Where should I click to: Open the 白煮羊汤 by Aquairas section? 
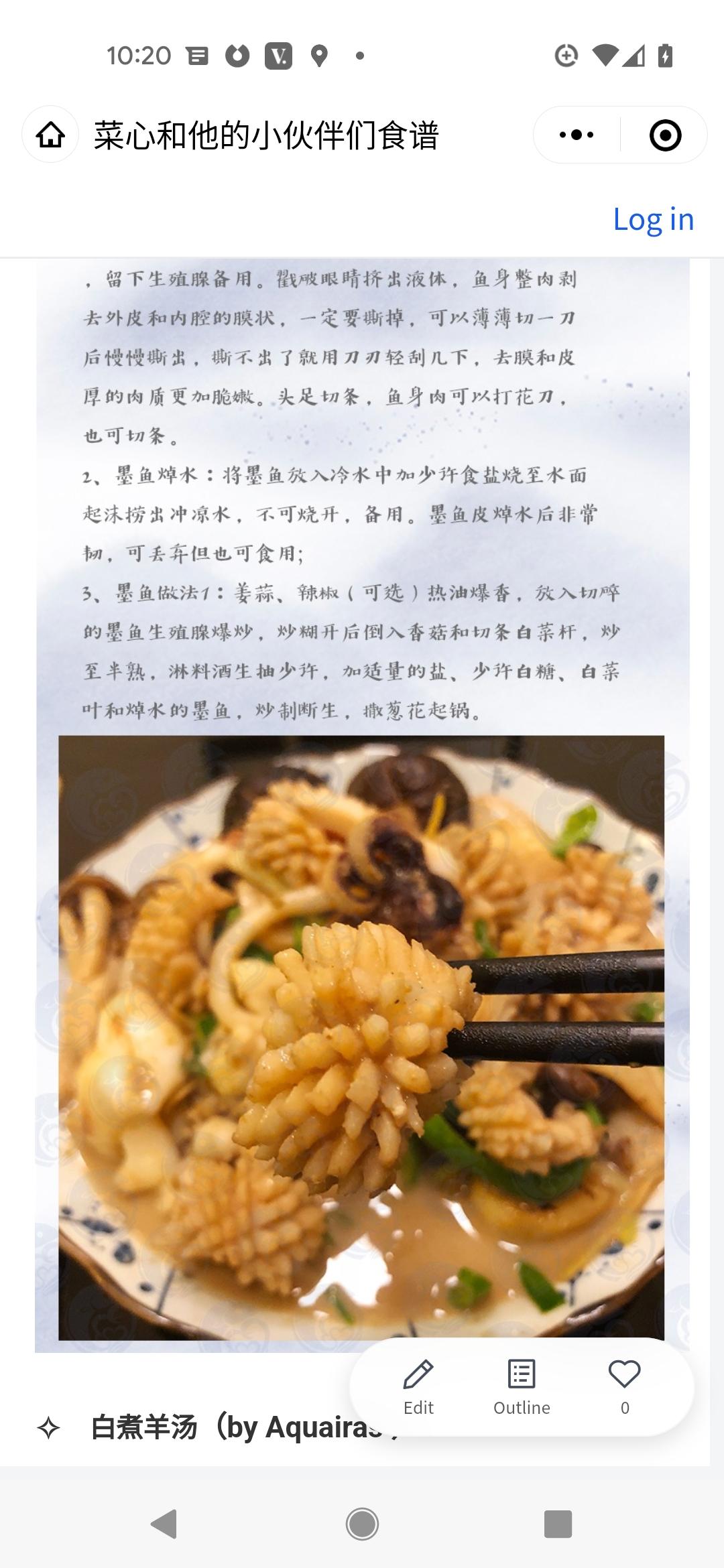(x=201, y=1427)
